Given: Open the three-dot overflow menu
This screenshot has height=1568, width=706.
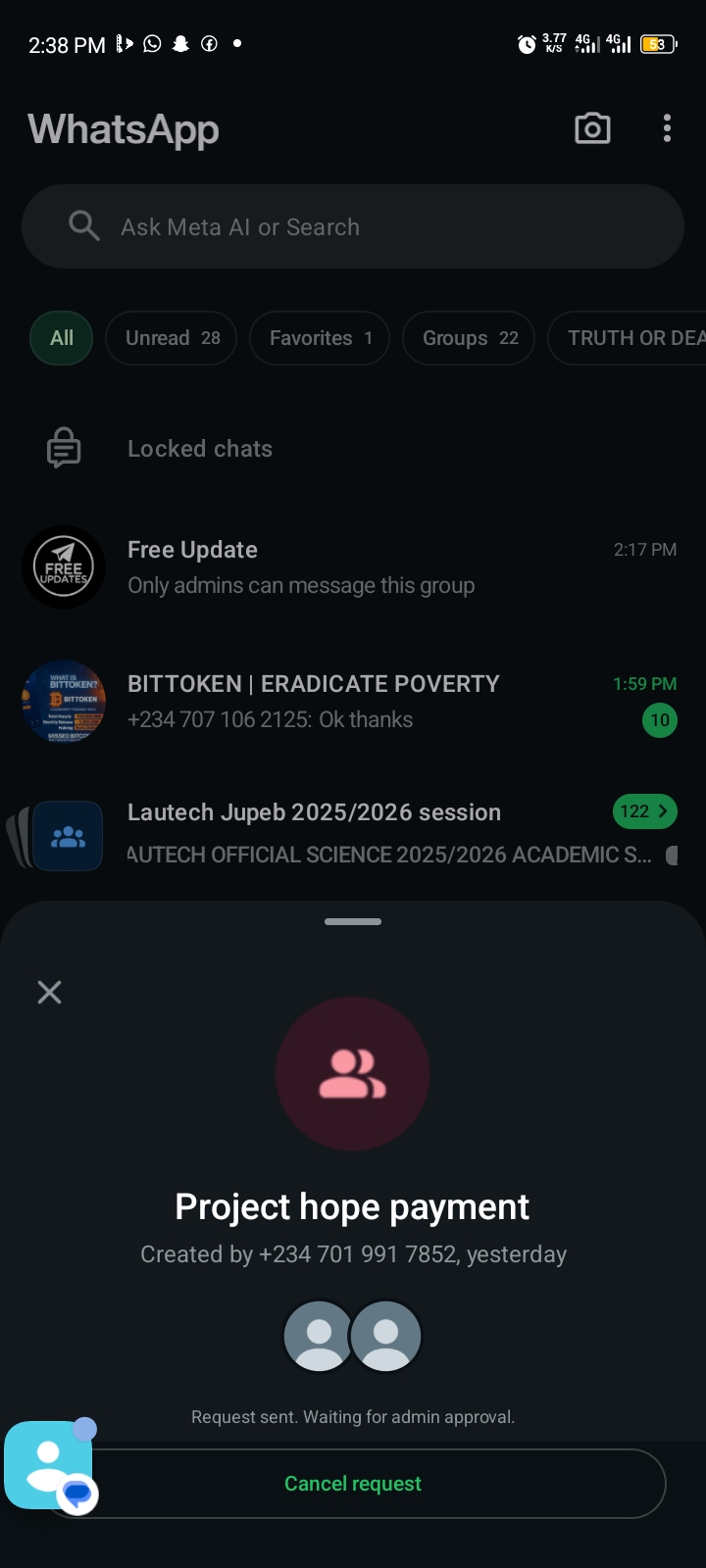Looking at the screenshot, I should (667, 129).
